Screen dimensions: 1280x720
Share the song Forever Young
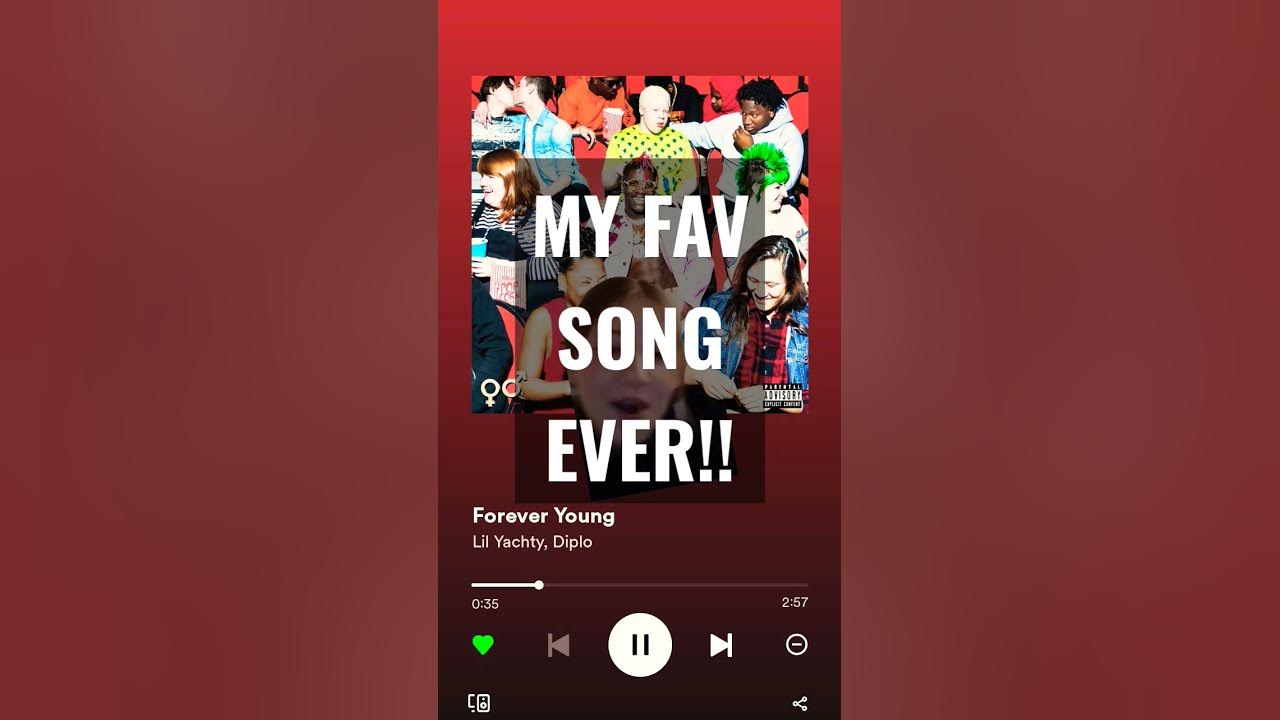799,703
